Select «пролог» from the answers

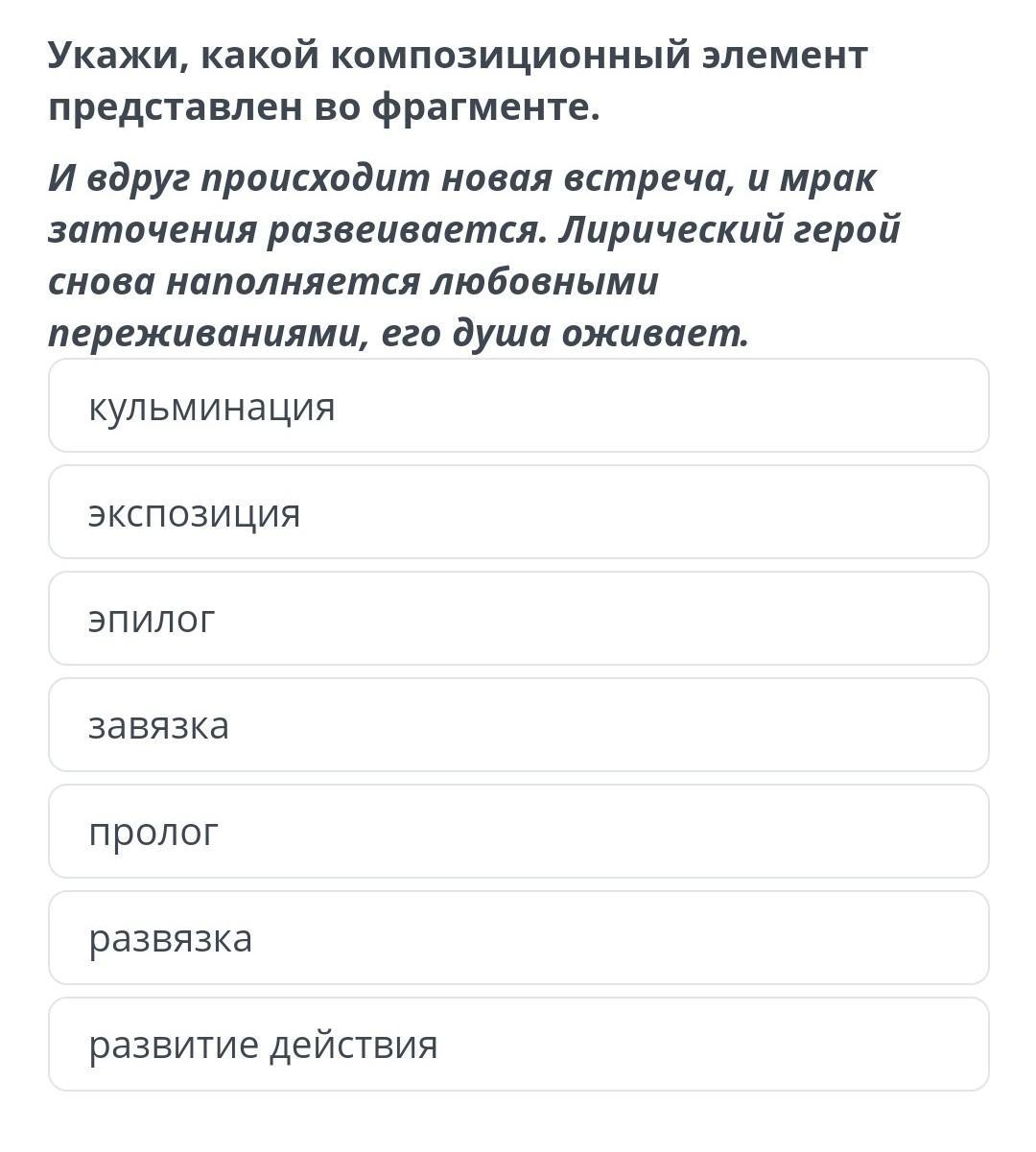point(518,832)
